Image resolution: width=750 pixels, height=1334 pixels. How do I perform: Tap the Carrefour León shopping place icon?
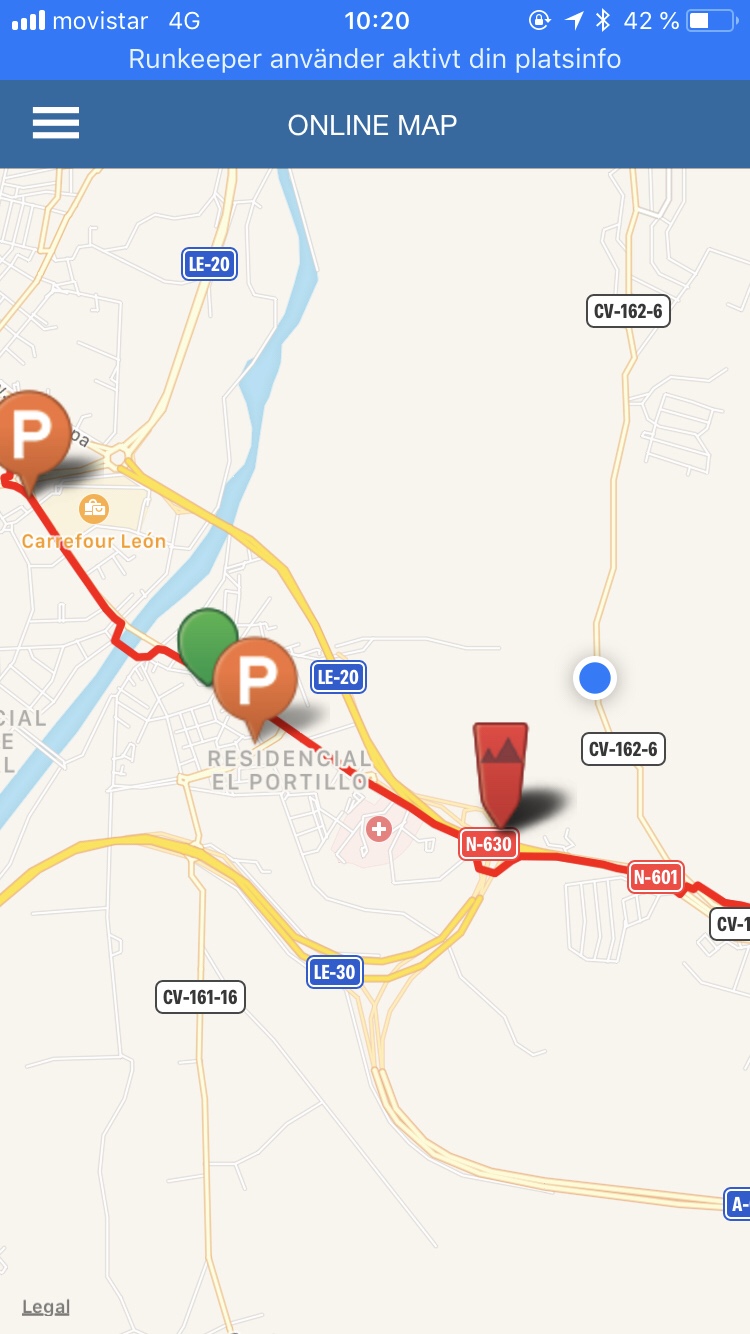tap(94, 509)
